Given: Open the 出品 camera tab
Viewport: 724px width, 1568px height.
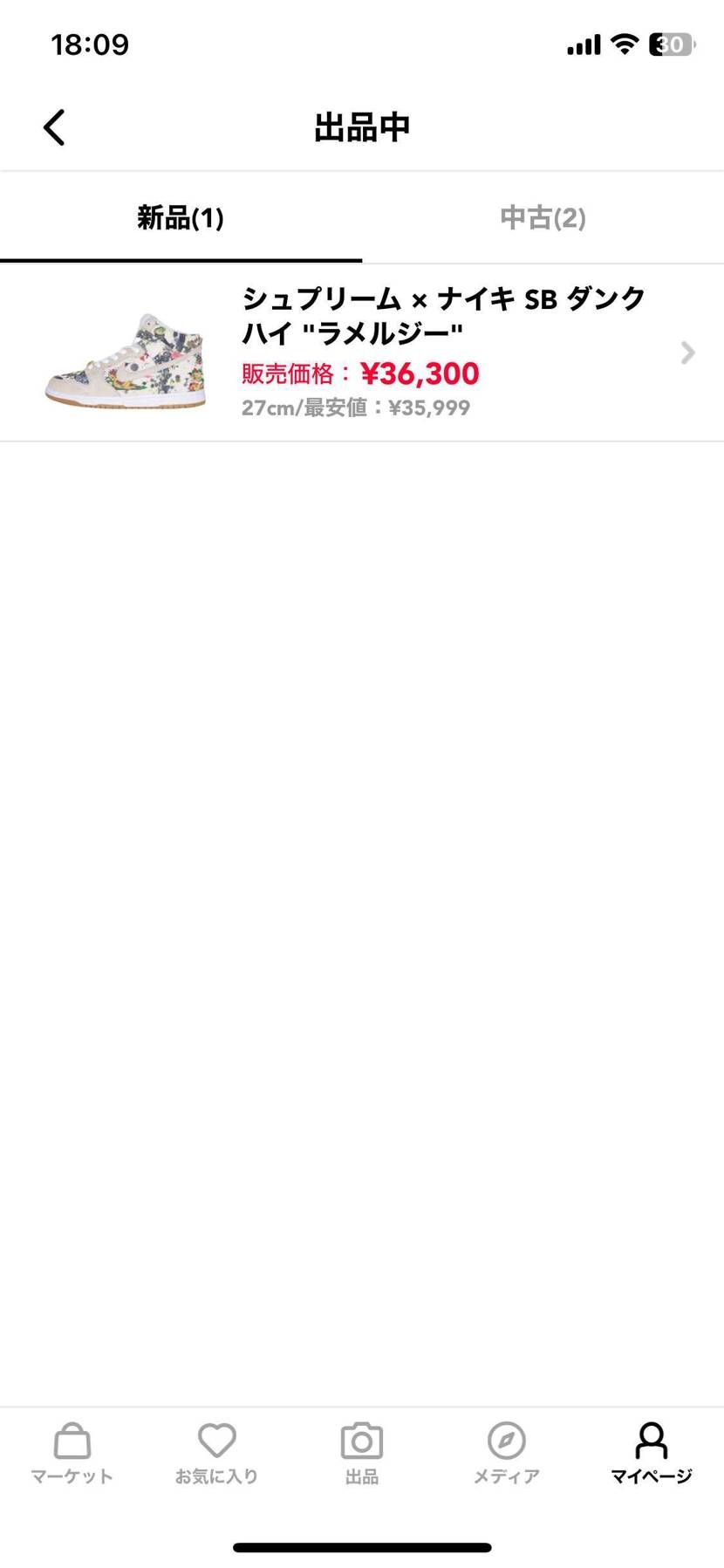Looking at the screenshot, I should pos(362,1453).
